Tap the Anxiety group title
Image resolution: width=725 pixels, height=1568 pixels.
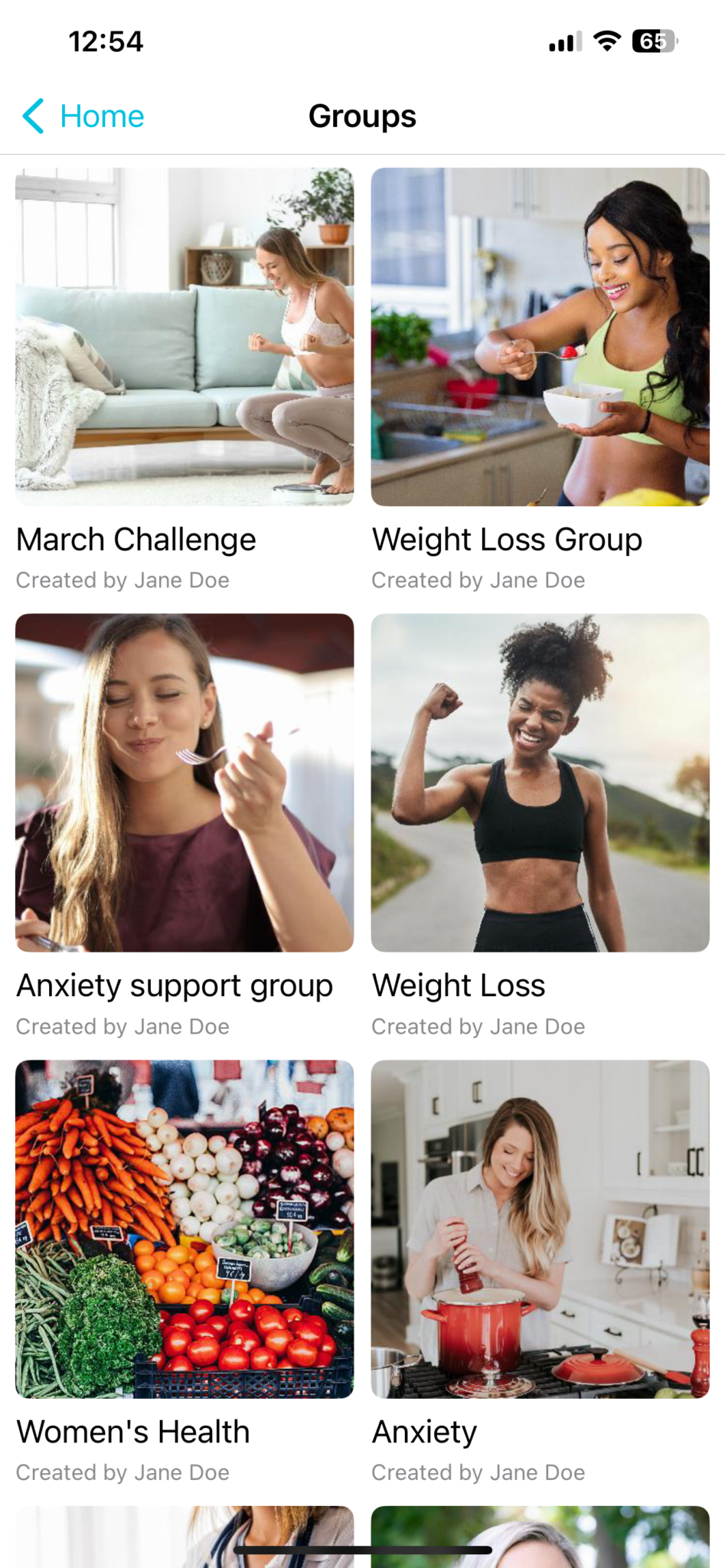click(x=424, y=1432)
